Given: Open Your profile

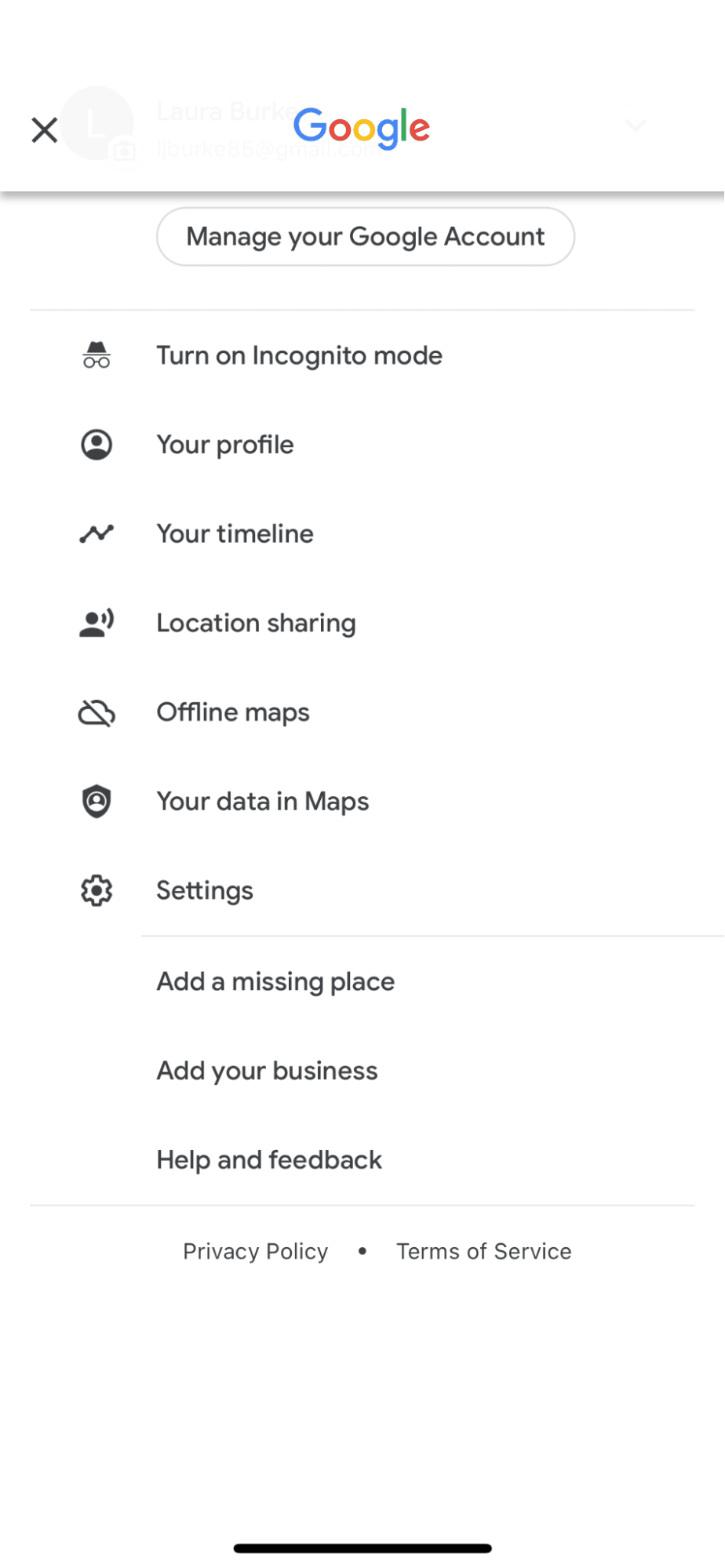Looking at the screenshot, I should click(x=225, y=445).
